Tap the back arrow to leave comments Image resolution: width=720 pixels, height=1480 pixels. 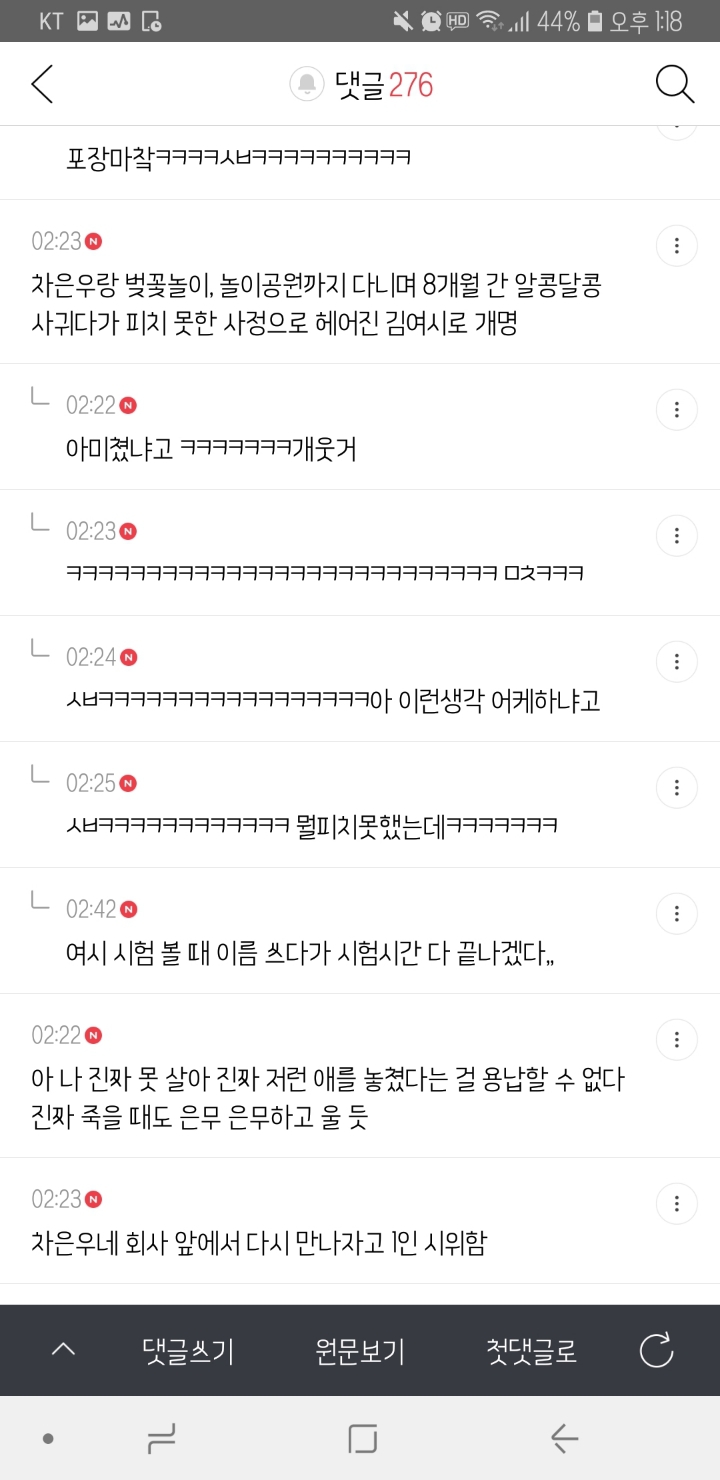(42, 84)
